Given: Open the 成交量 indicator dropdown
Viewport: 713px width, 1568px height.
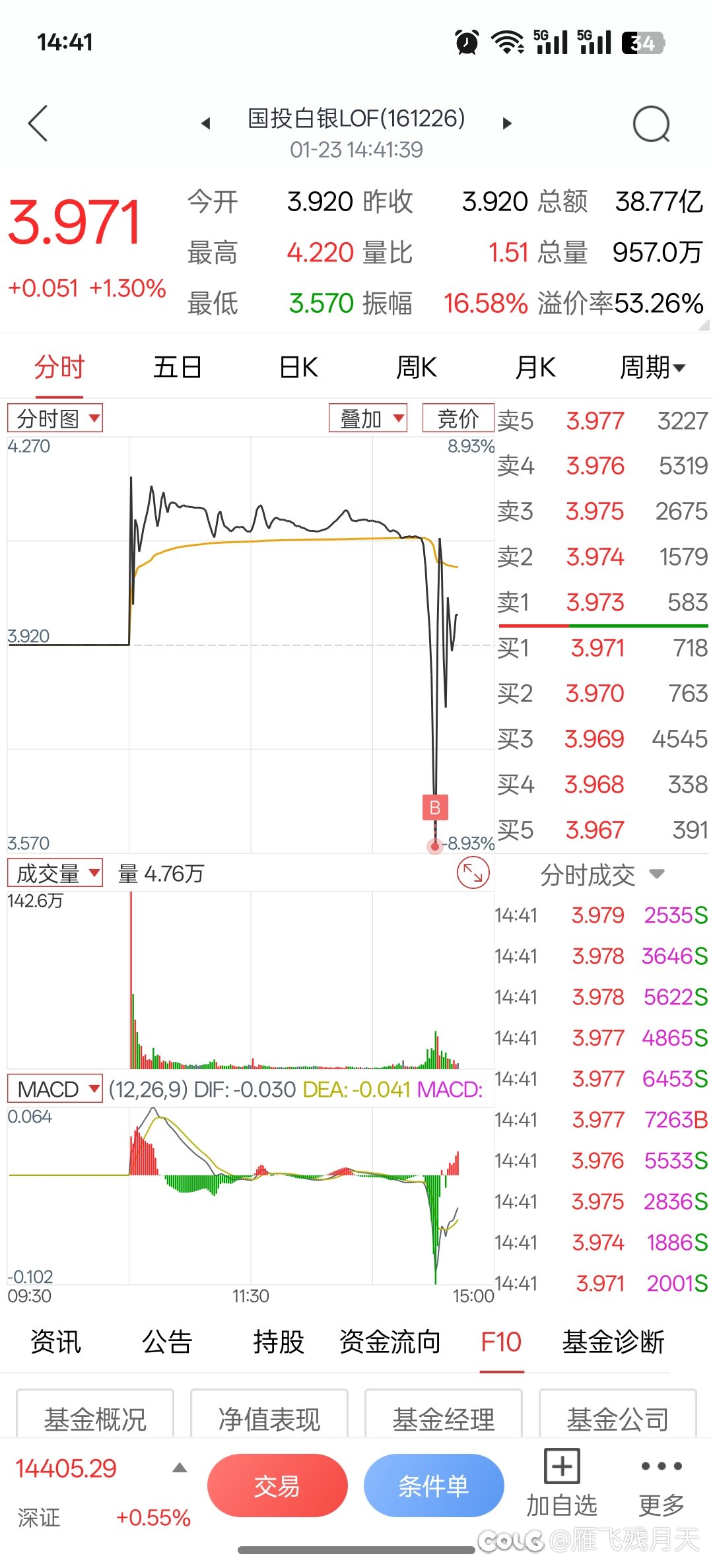Looking at the screenshot, I should coord(55,872).
